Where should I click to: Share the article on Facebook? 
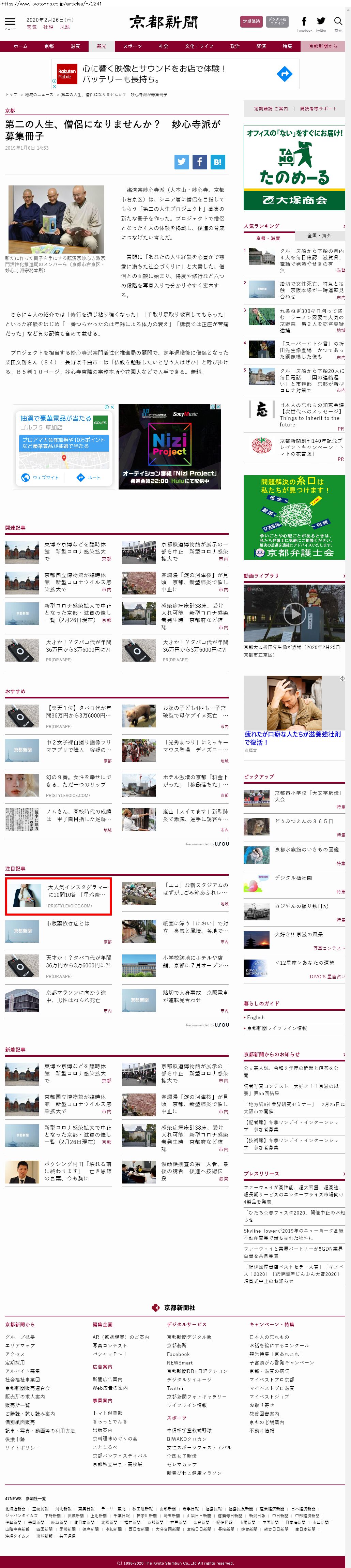[x=200, y=162]
